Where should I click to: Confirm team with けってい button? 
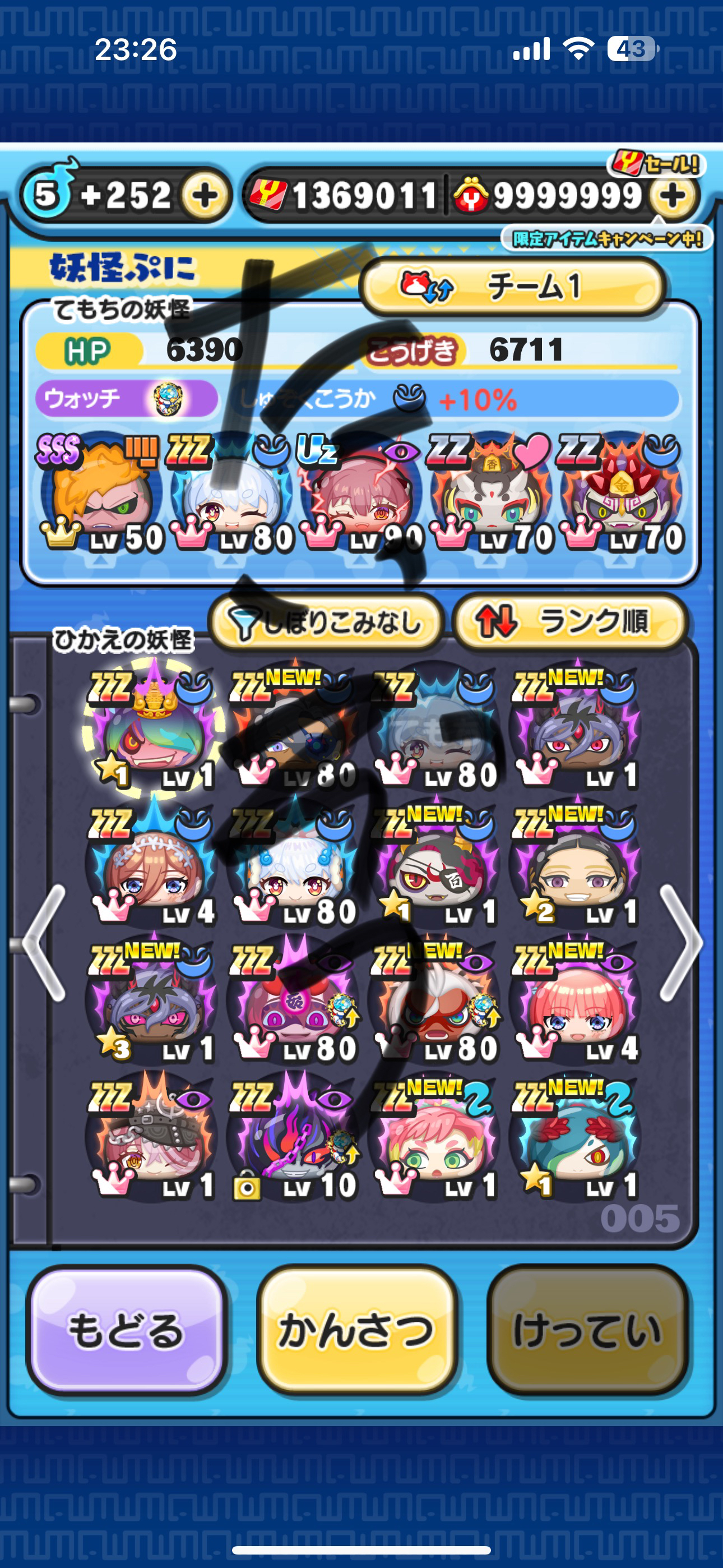[x=587, y=1331]
